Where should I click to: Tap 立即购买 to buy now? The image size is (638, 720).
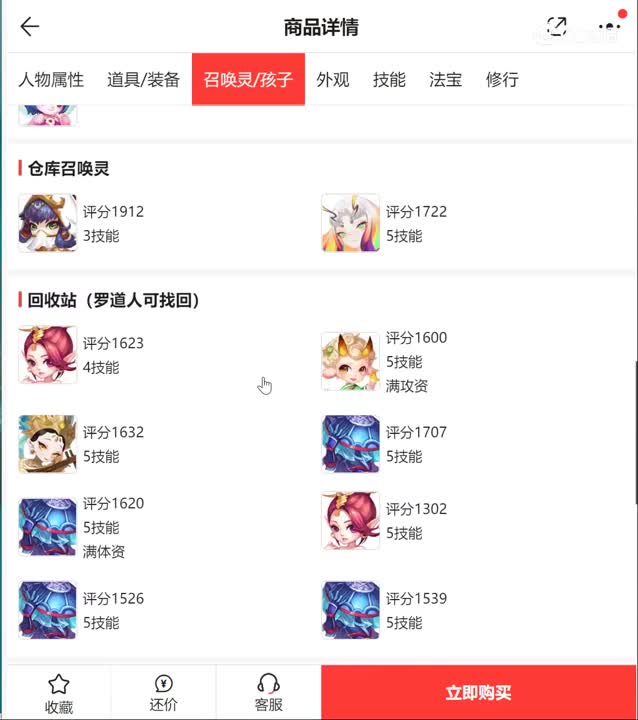point(478,693)
